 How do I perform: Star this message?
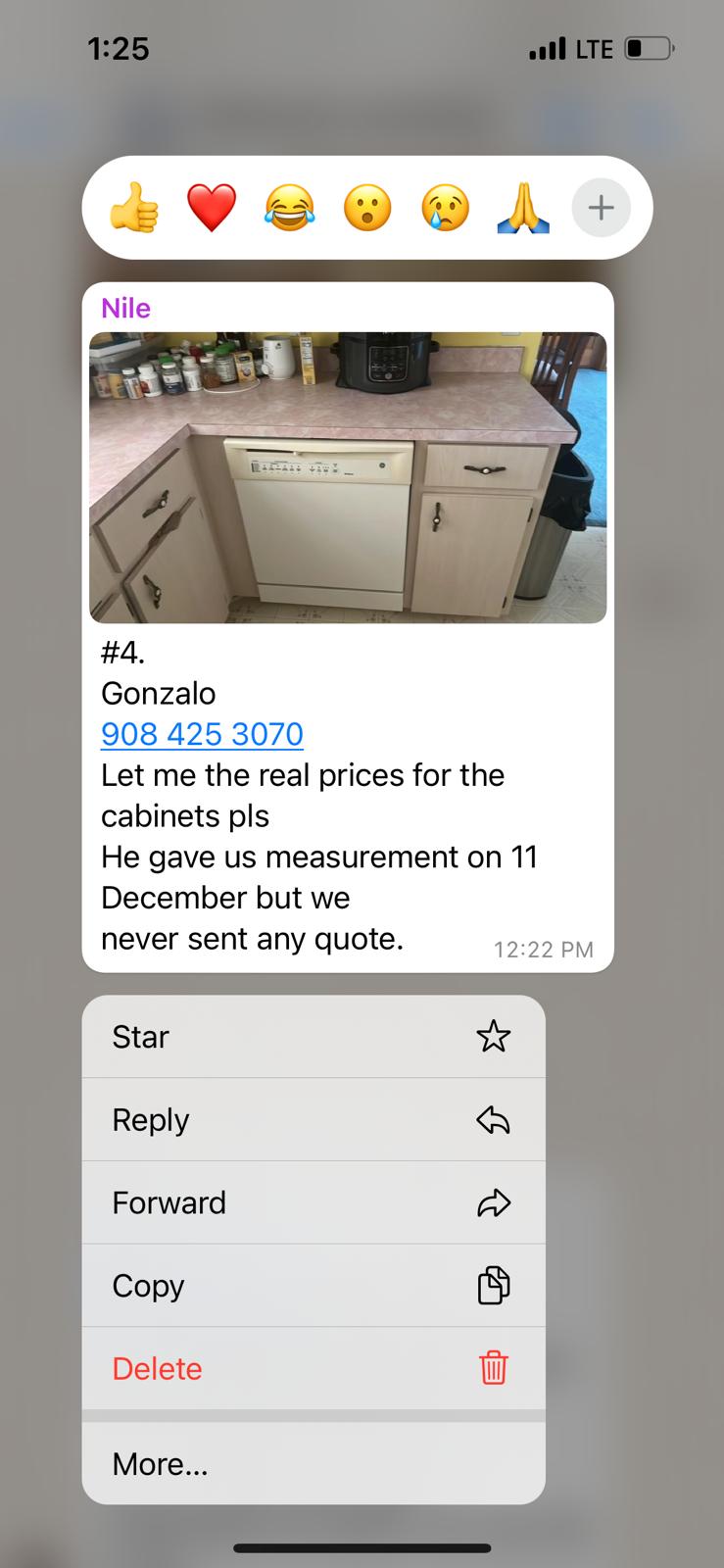click(314, 1037)
